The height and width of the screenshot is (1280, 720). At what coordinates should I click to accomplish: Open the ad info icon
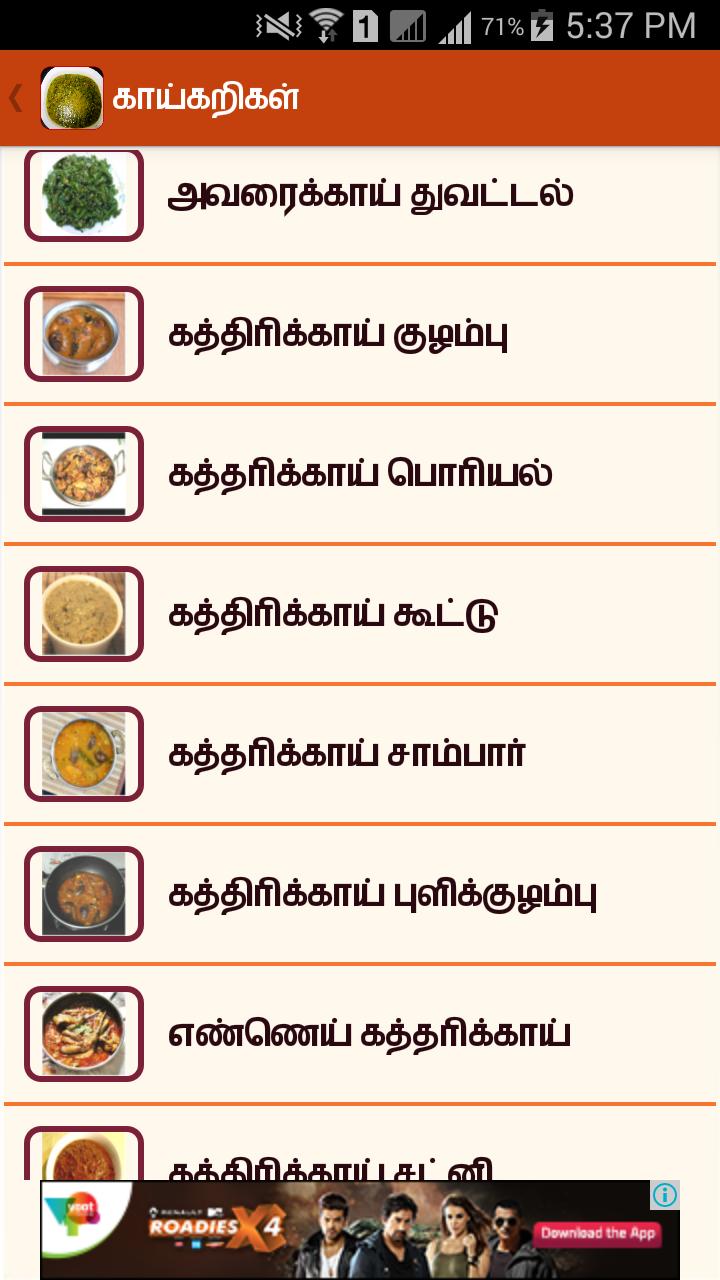[665, 1194]
